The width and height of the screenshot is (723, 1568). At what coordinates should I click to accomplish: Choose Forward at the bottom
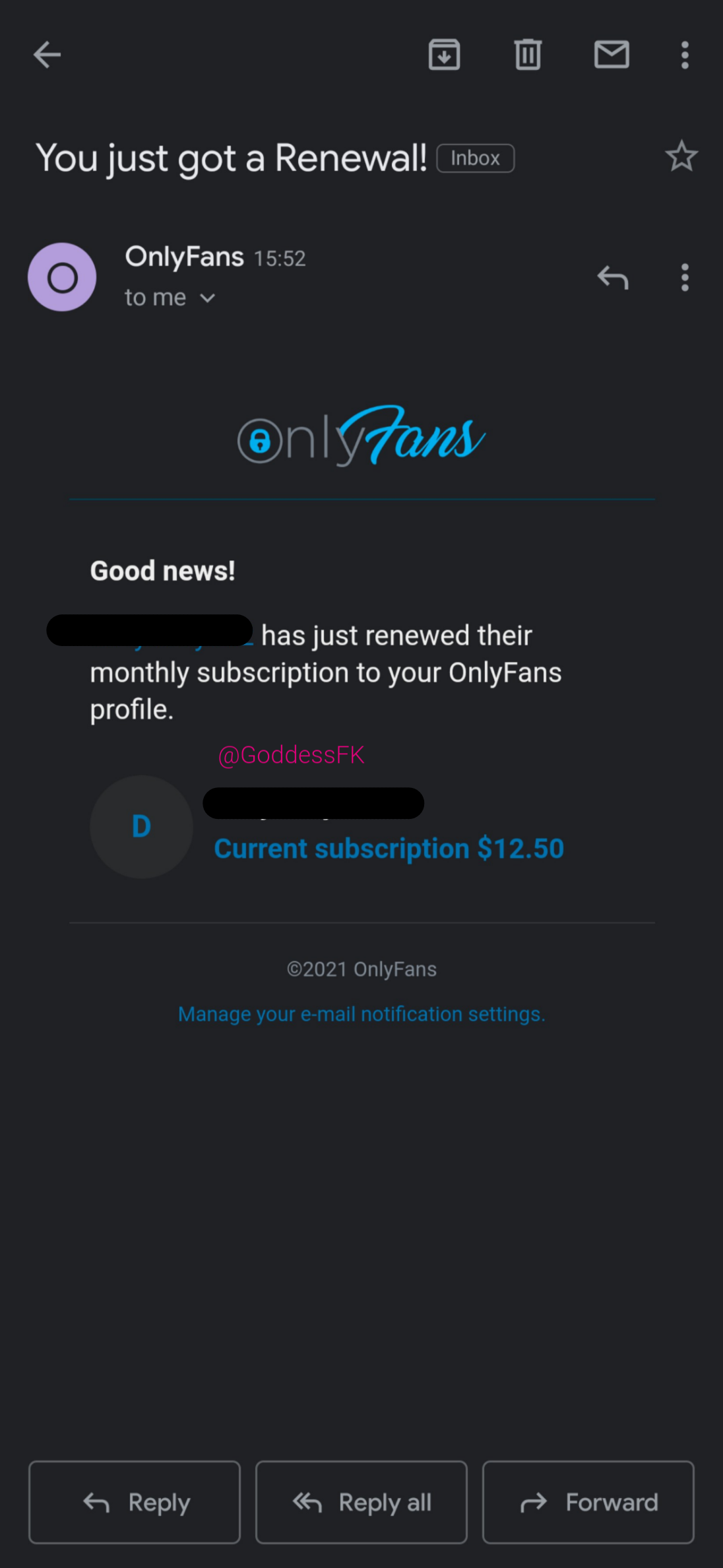pyautogui.click(x=587, y=1503)
